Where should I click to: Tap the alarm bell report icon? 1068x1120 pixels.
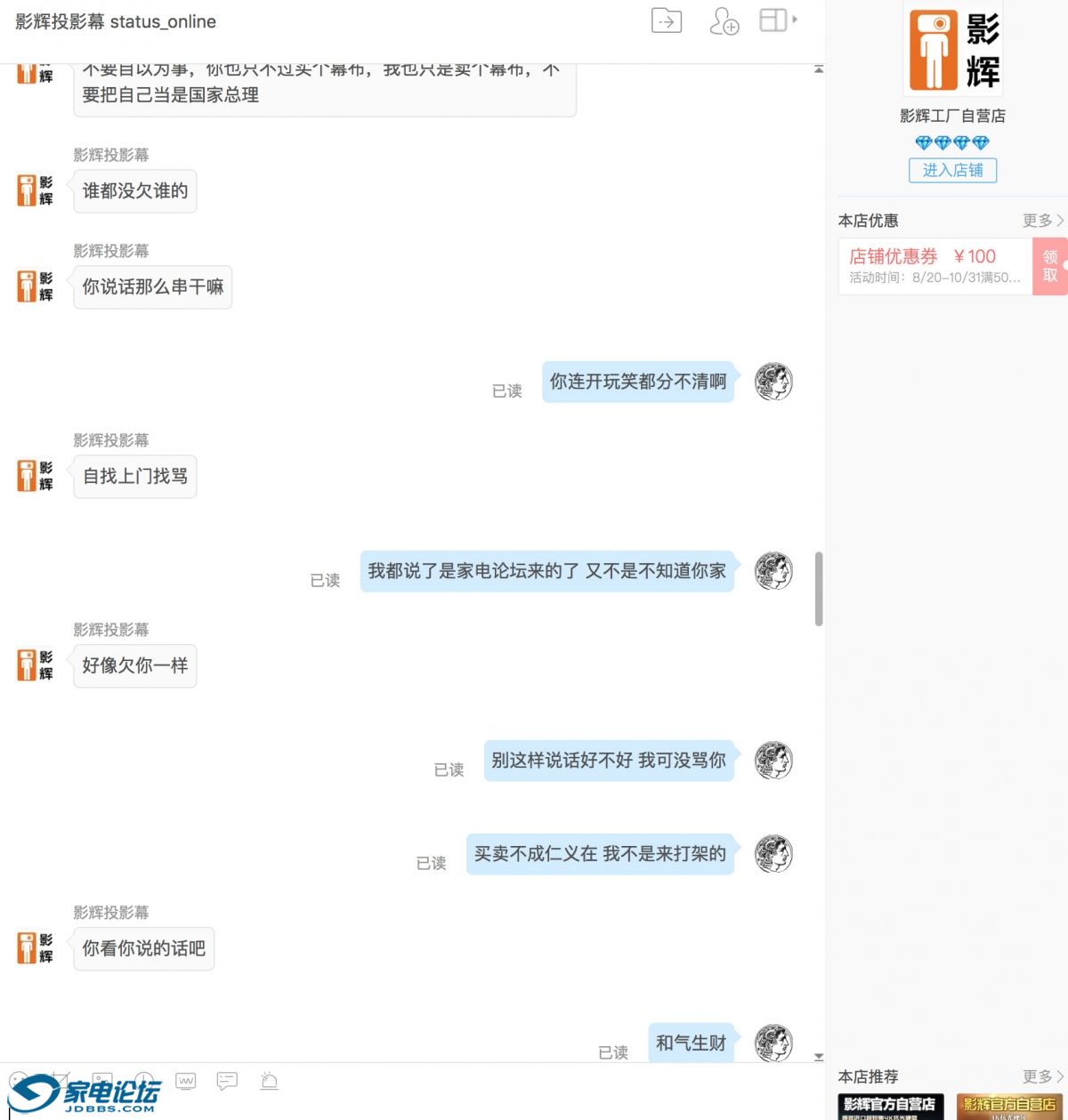(269, 1081)
